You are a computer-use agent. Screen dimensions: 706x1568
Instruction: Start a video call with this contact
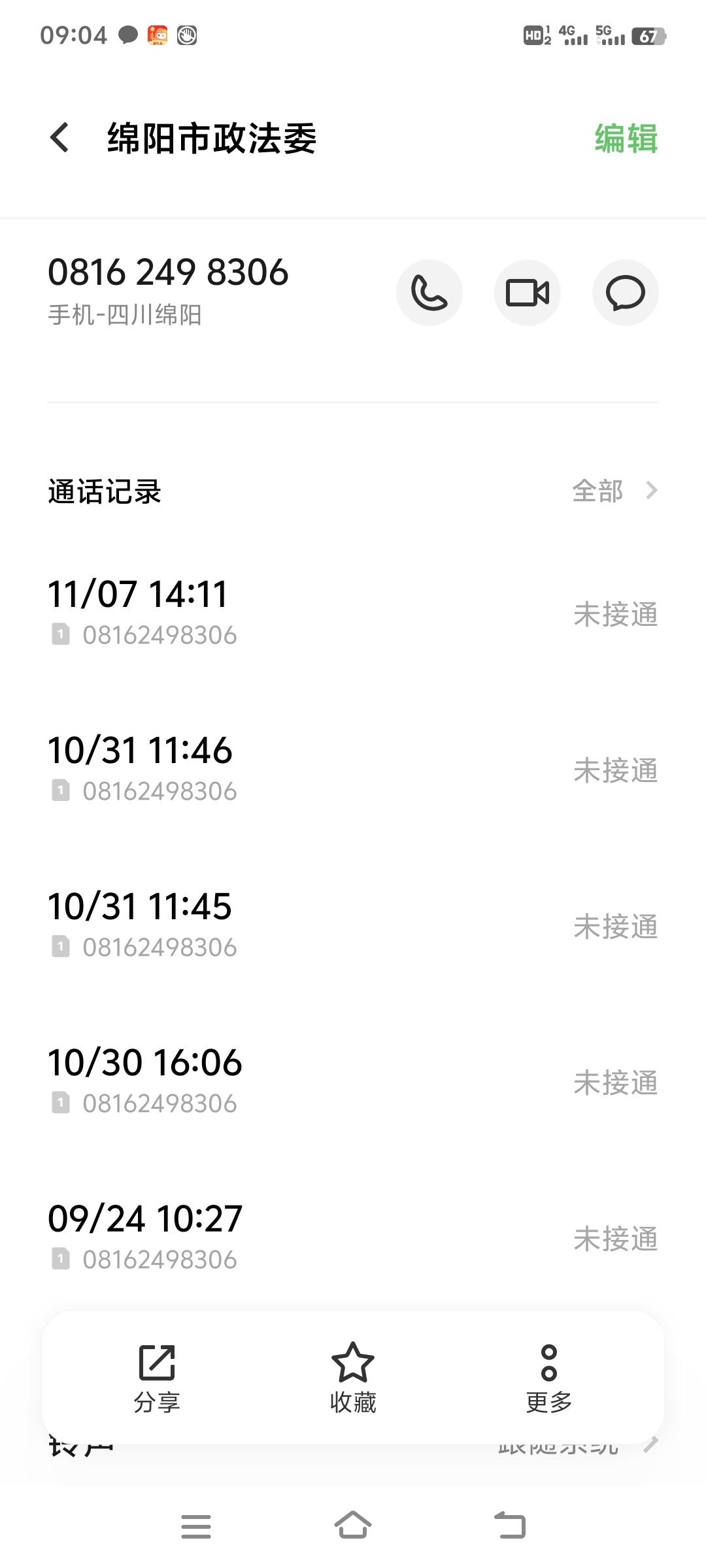[527, 293]
